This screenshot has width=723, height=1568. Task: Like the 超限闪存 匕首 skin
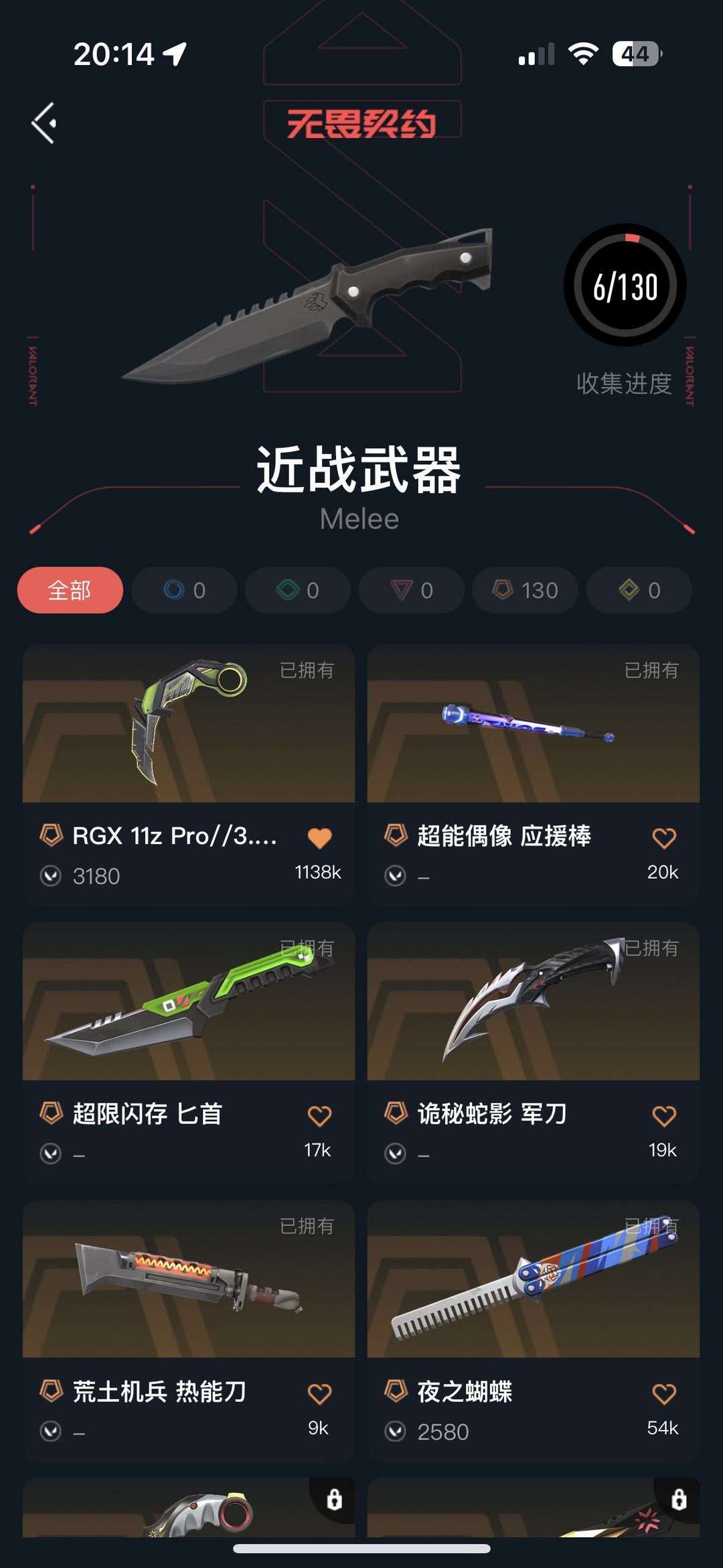point(319,1116)
